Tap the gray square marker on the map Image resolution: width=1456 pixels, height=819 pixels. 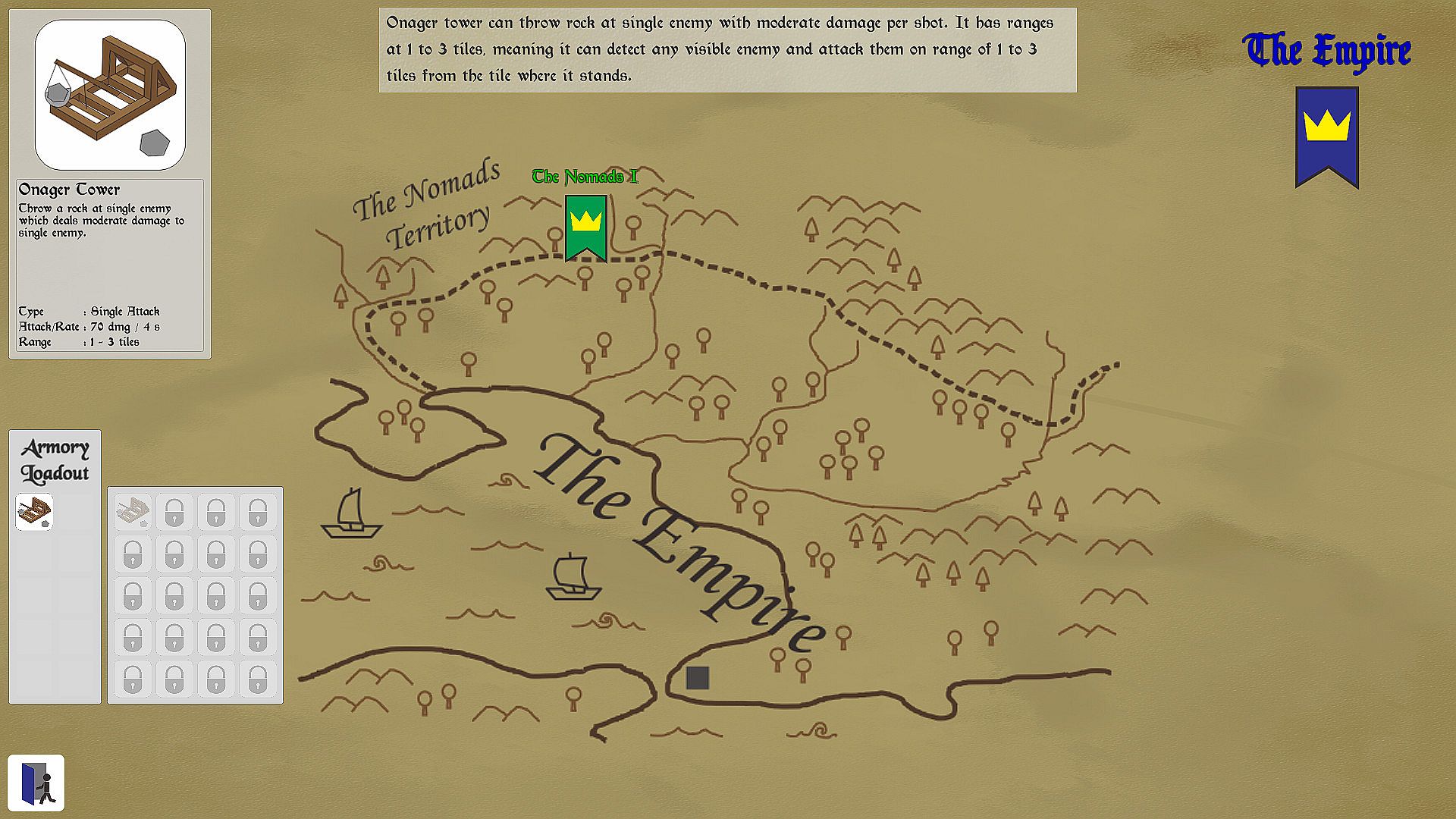pyautogui.click(x=697, y=677)
